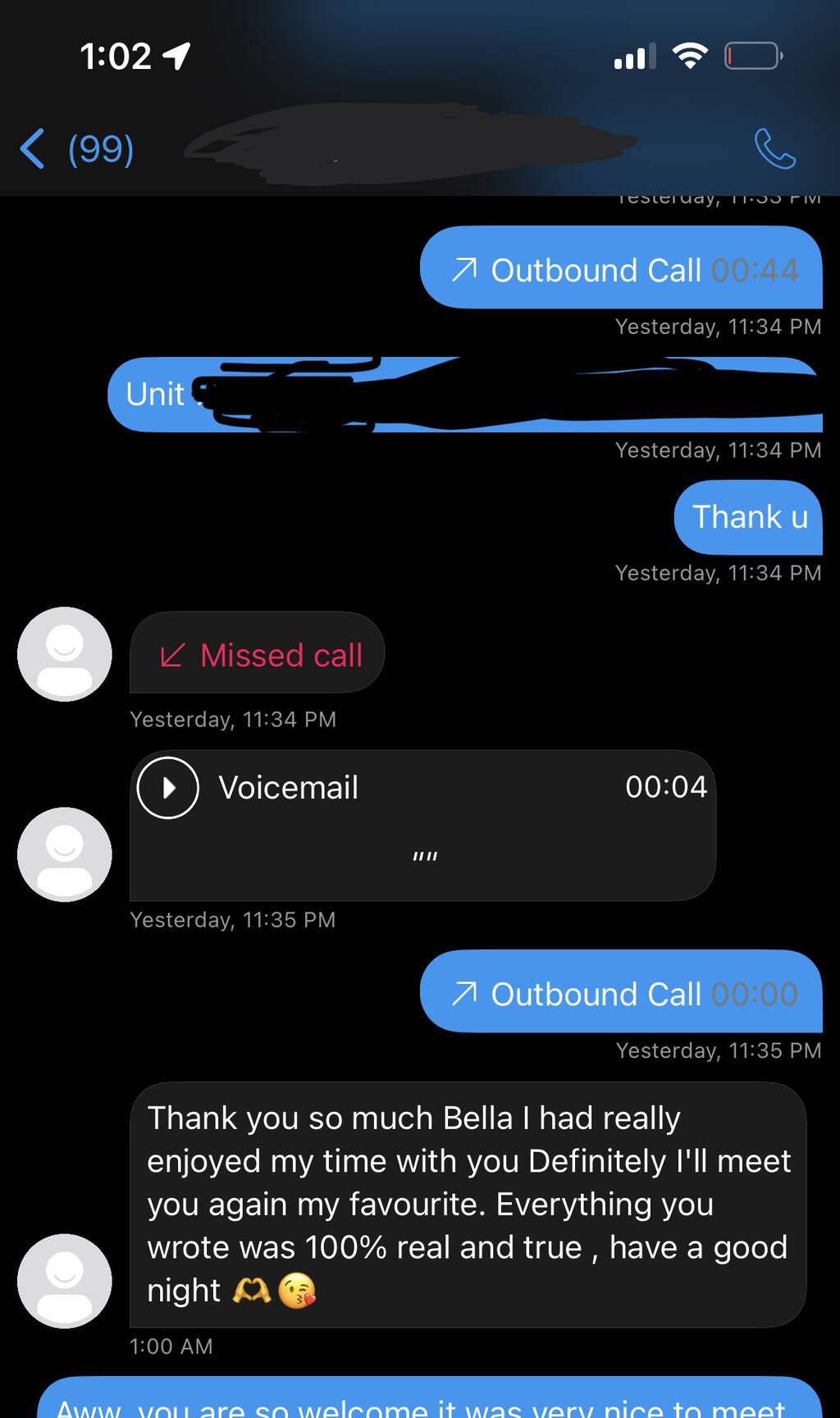
Task: Open the Outbound Call 00:00 entry
Action: [621, 992]
